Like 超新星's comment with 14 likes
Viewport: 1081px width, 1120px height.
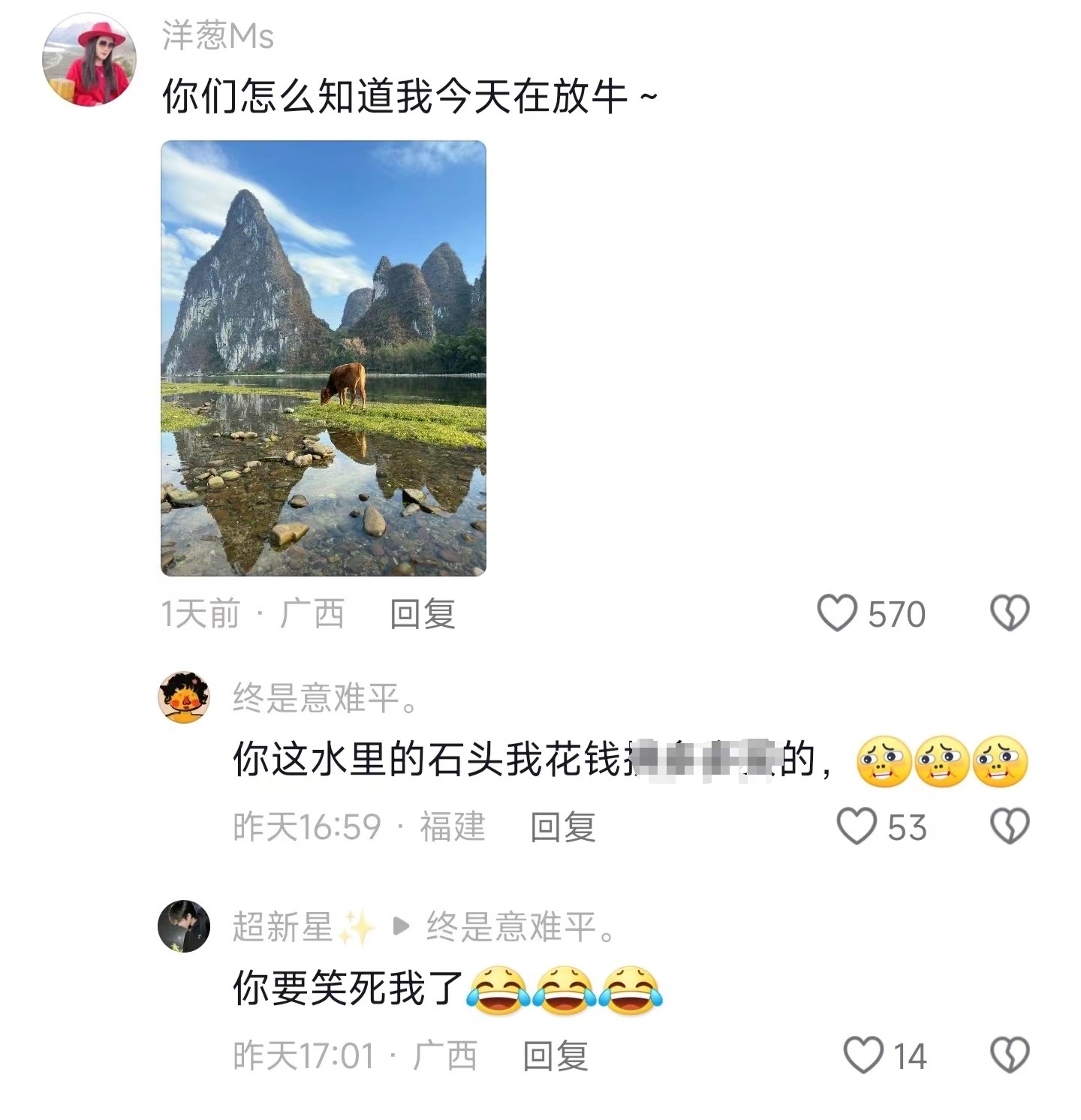point(863,1055)
